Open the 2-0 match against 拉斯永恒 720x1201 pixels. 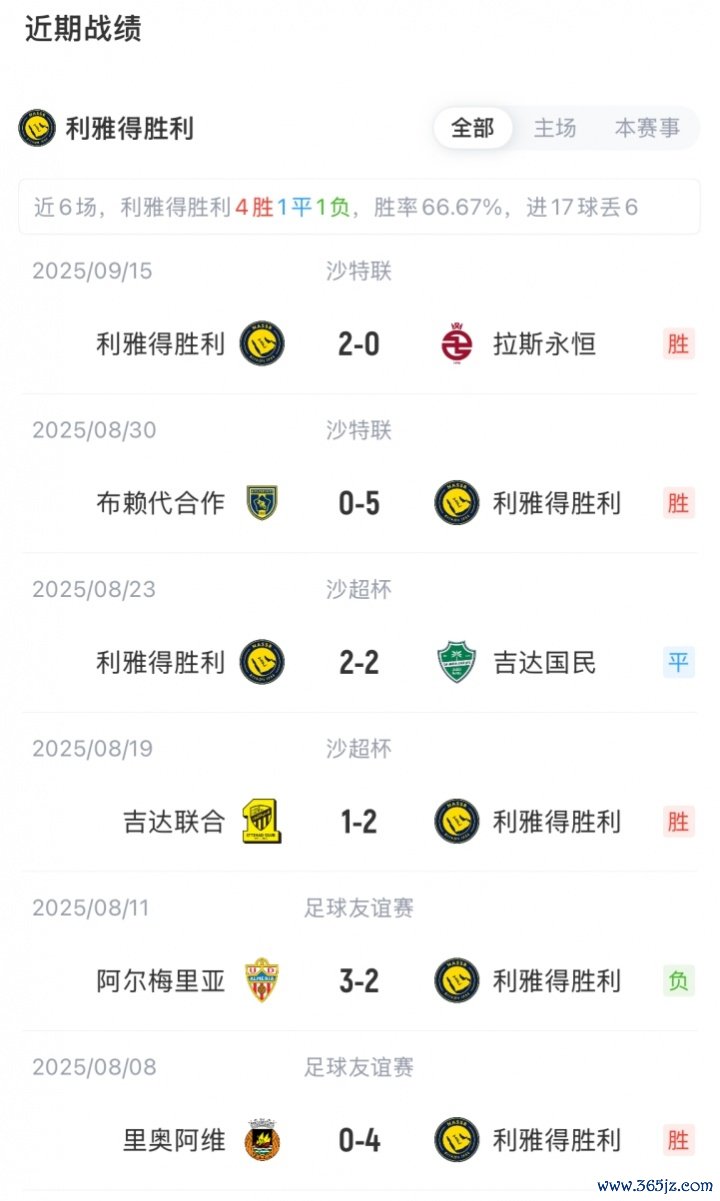pos(359,344)
